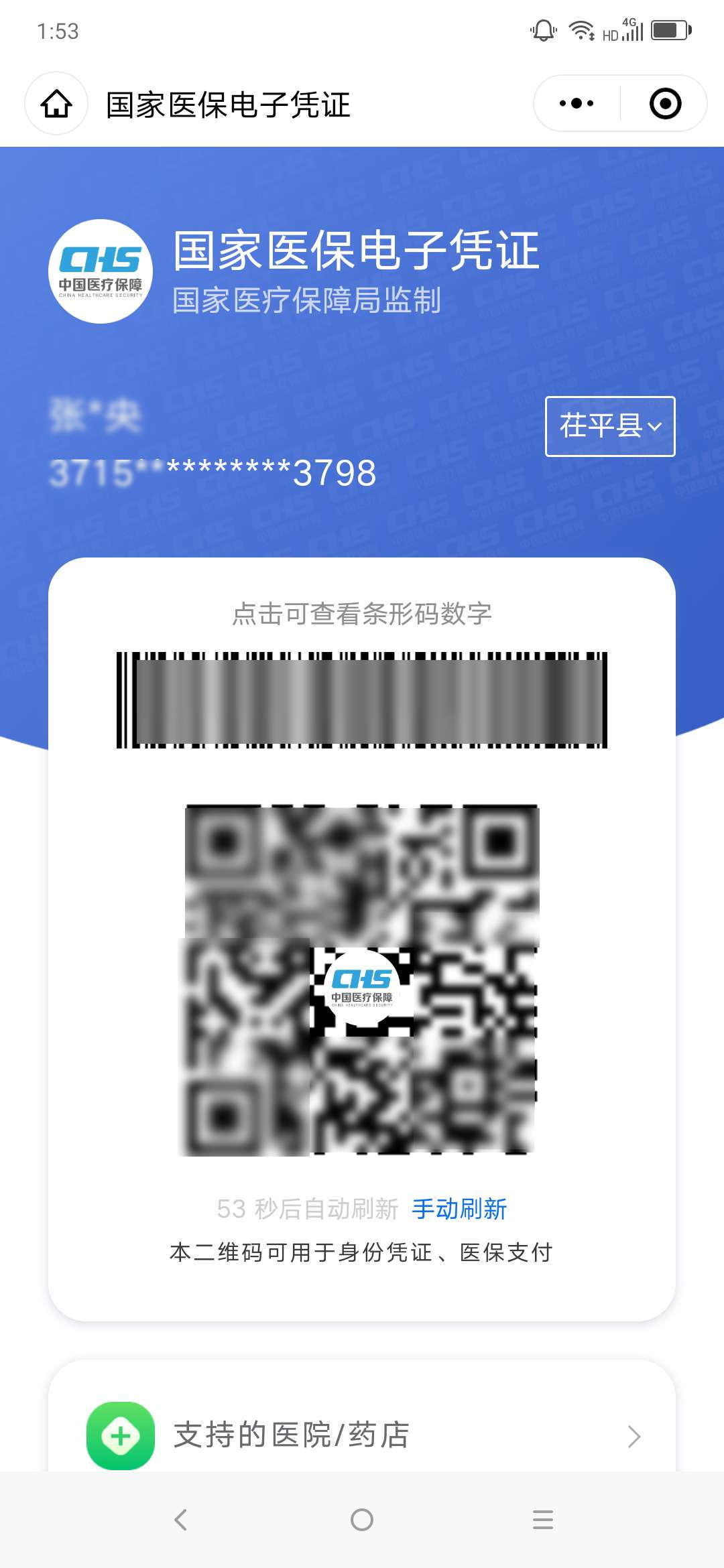Expand the 茌平县 region dropdown
The width and height of the screenshot is (724, 1568).
610,426
